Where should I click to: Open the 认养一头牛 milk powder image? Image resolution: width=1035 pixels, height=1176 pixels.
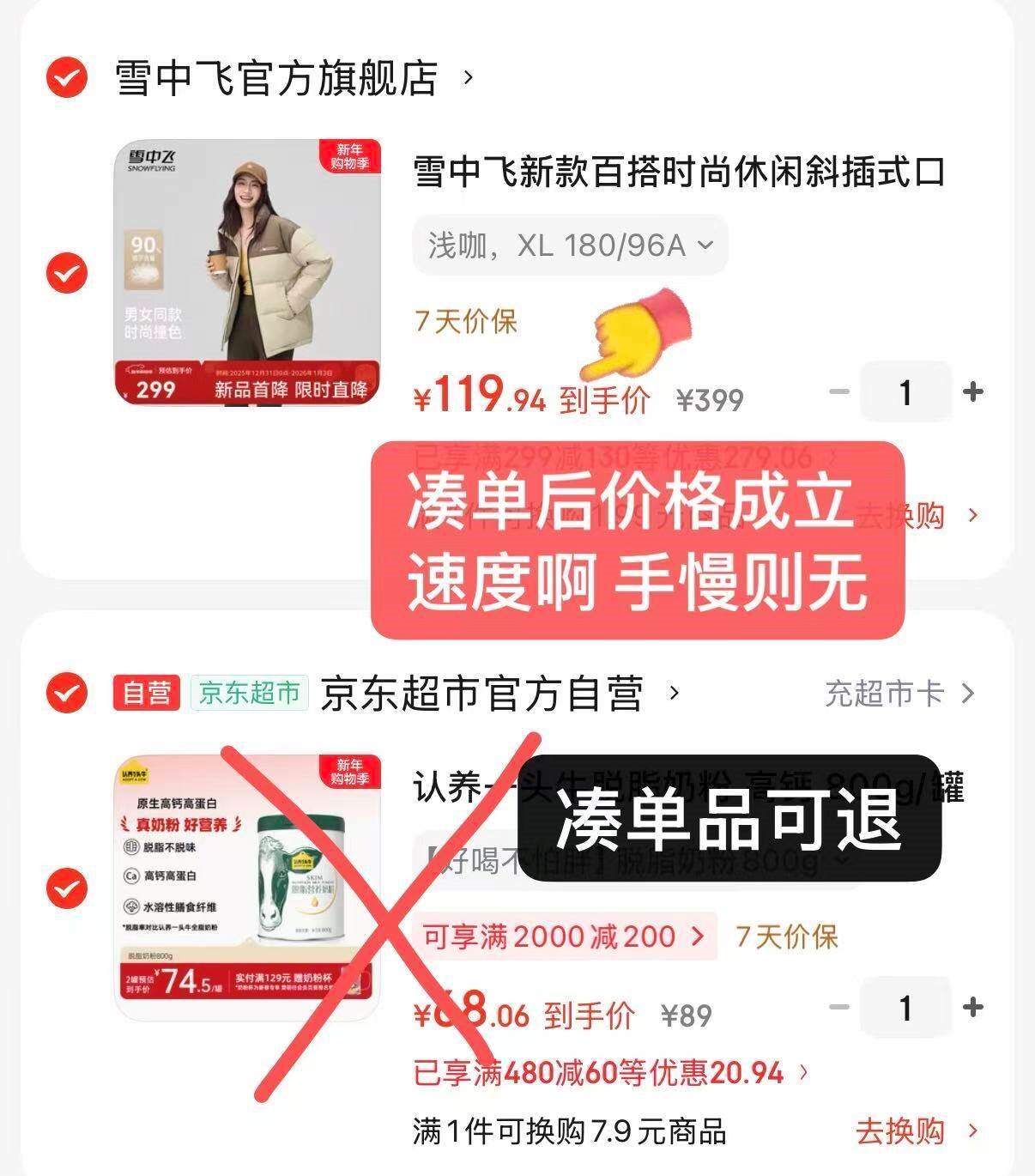248,888
